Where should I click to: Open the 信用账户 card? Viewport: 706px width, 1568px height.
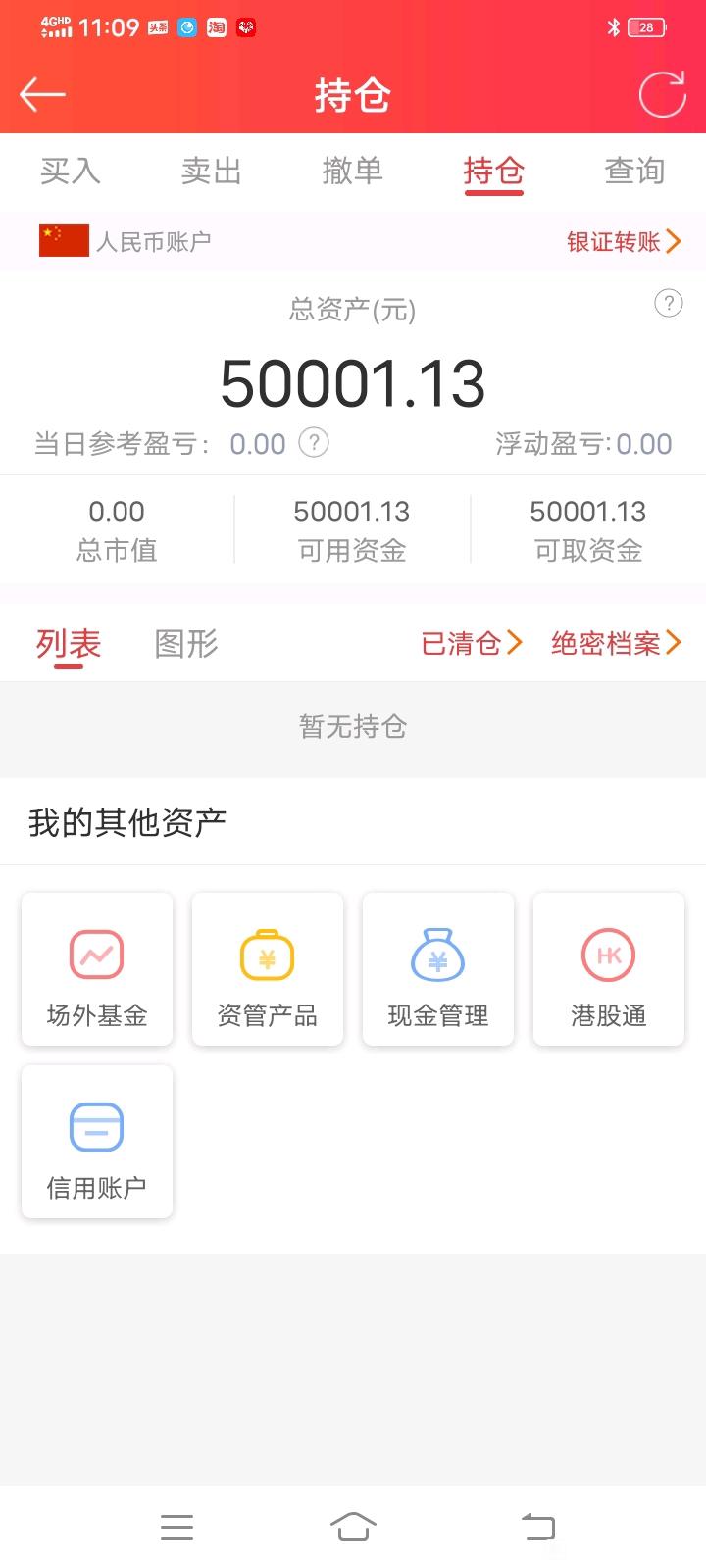click(x=97, y=1142)
